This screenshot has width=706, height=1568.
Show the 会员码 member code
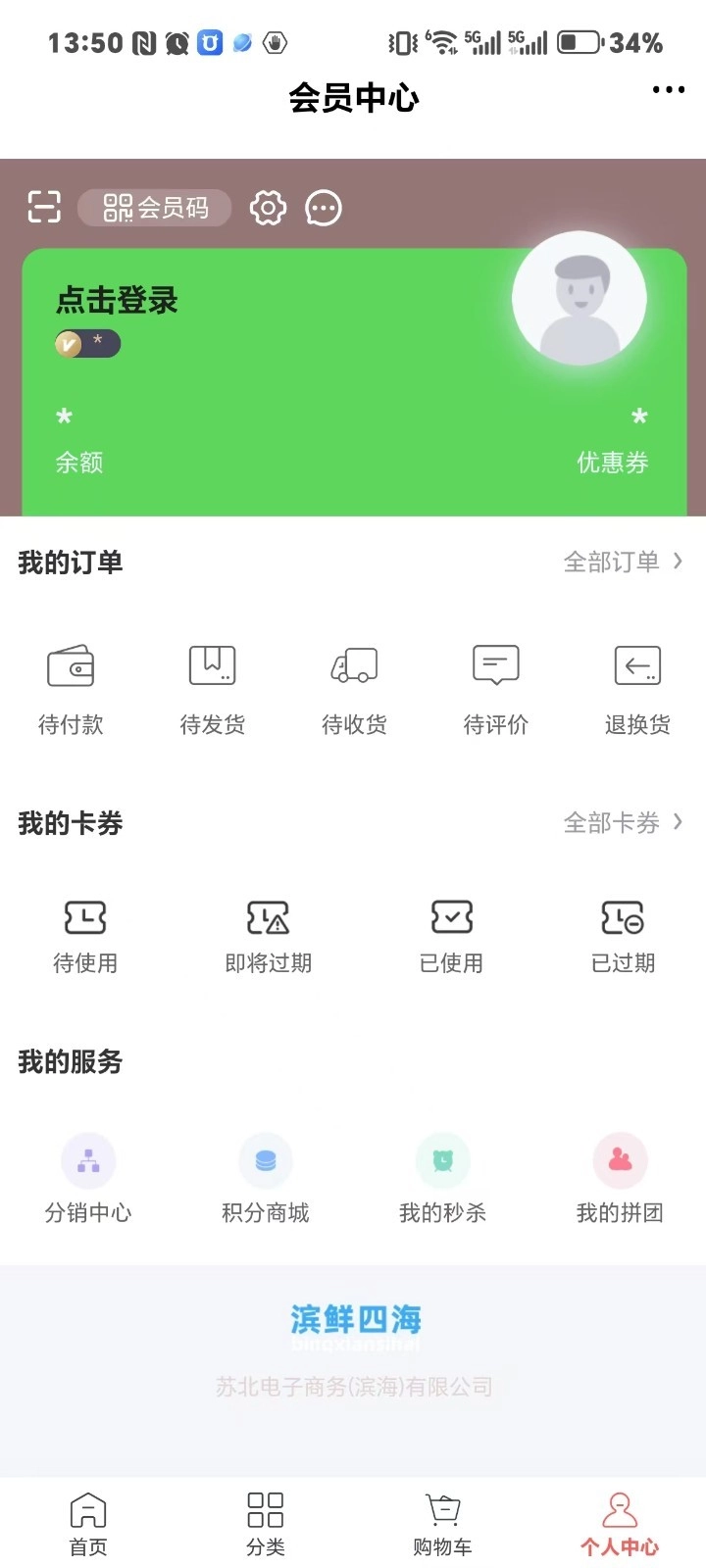[156, 208]
